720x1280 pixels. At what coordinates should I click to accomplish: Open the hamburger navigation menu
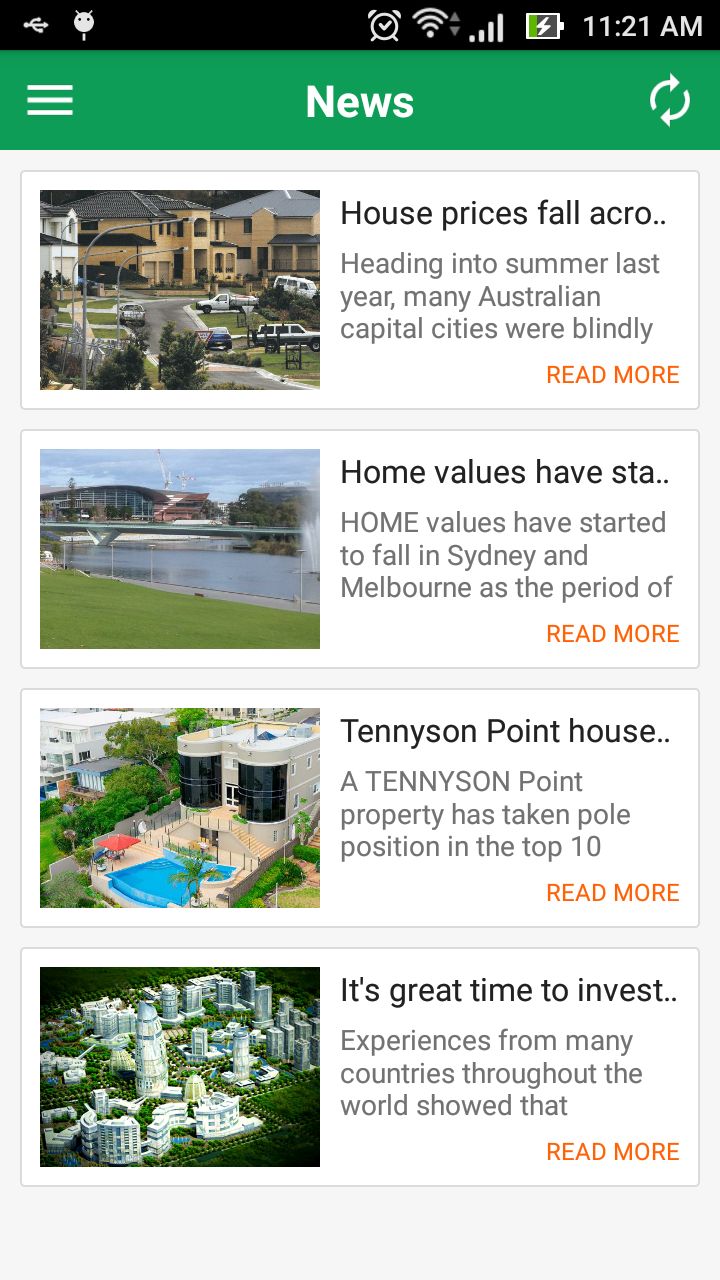pos(50,100)
